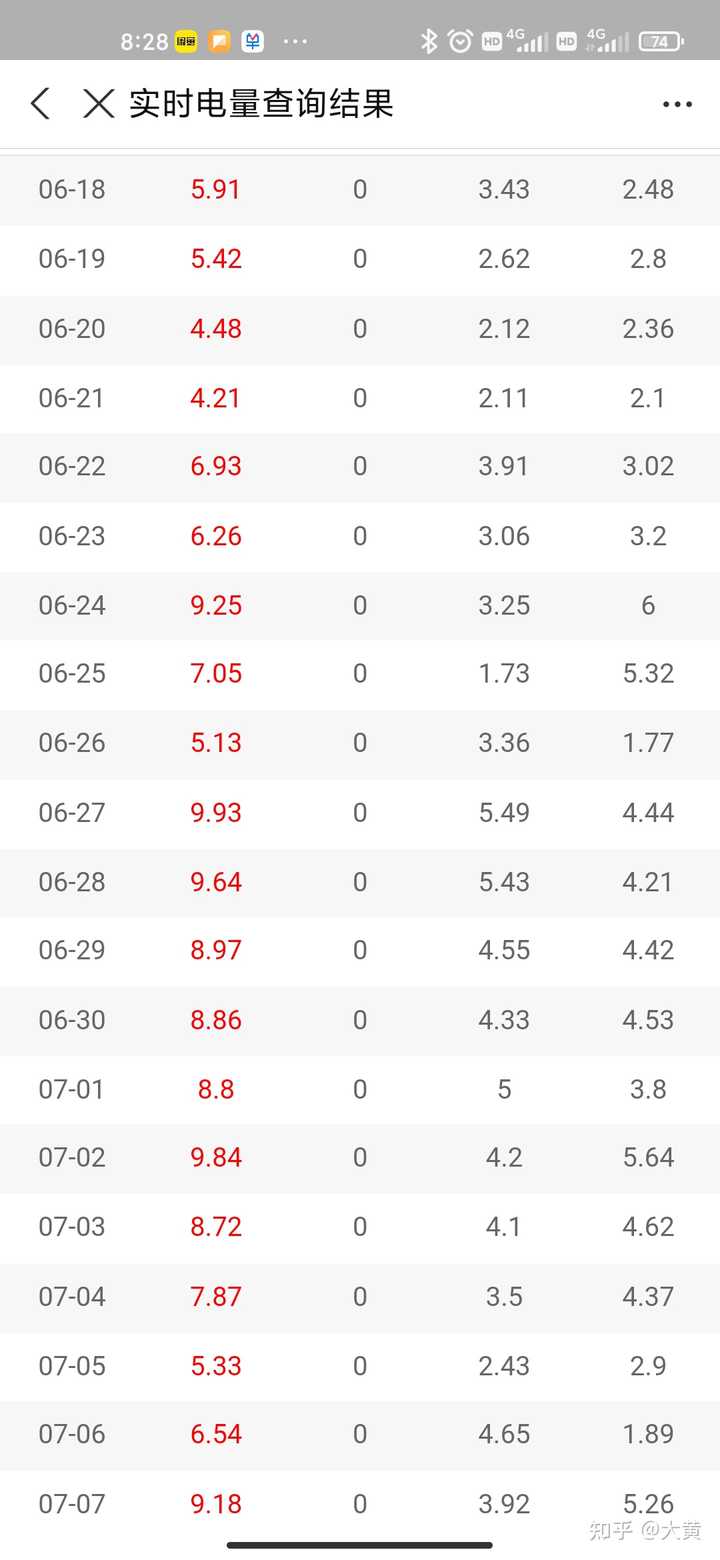The height and width of the screenshot is (1560, 720).
Task: Open the three-dot overflow menu
Action: click(677, 104)
